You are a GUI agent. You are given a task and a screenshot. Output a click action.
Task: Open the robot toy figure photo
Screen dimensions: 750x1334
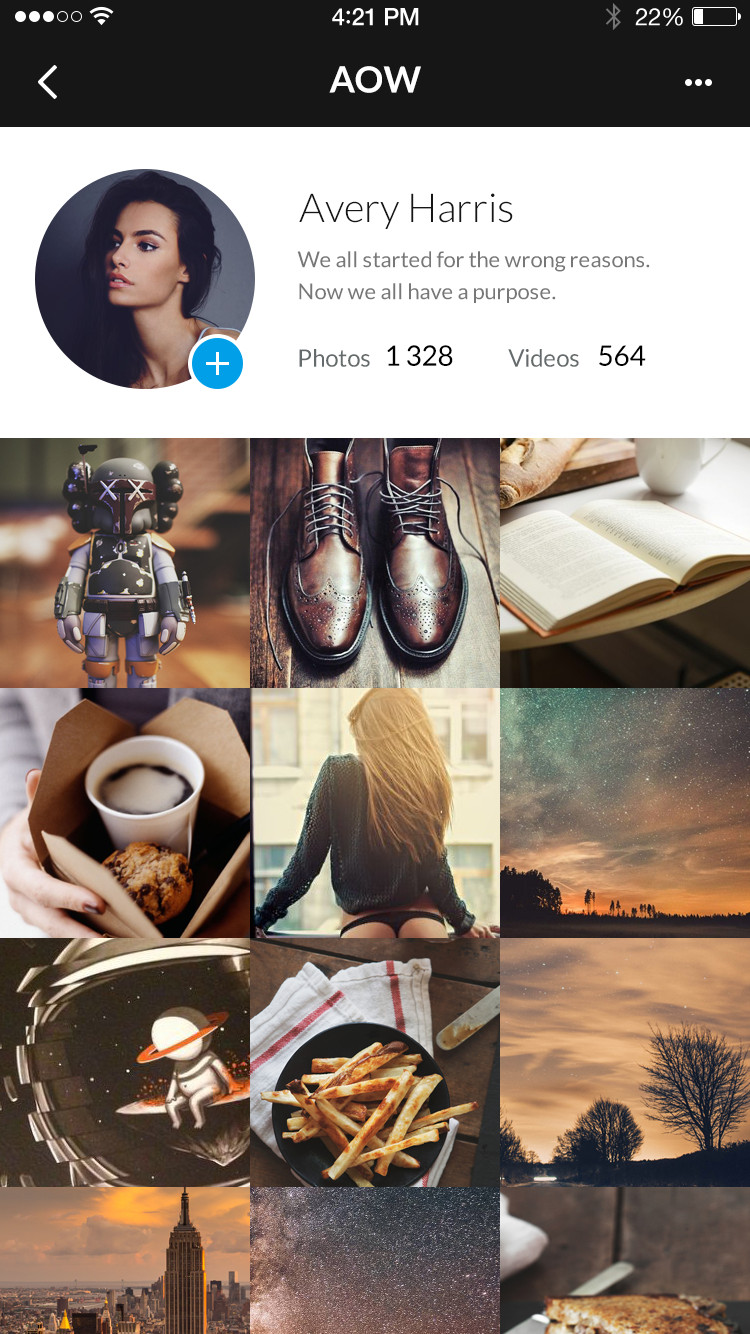point(124,562)
